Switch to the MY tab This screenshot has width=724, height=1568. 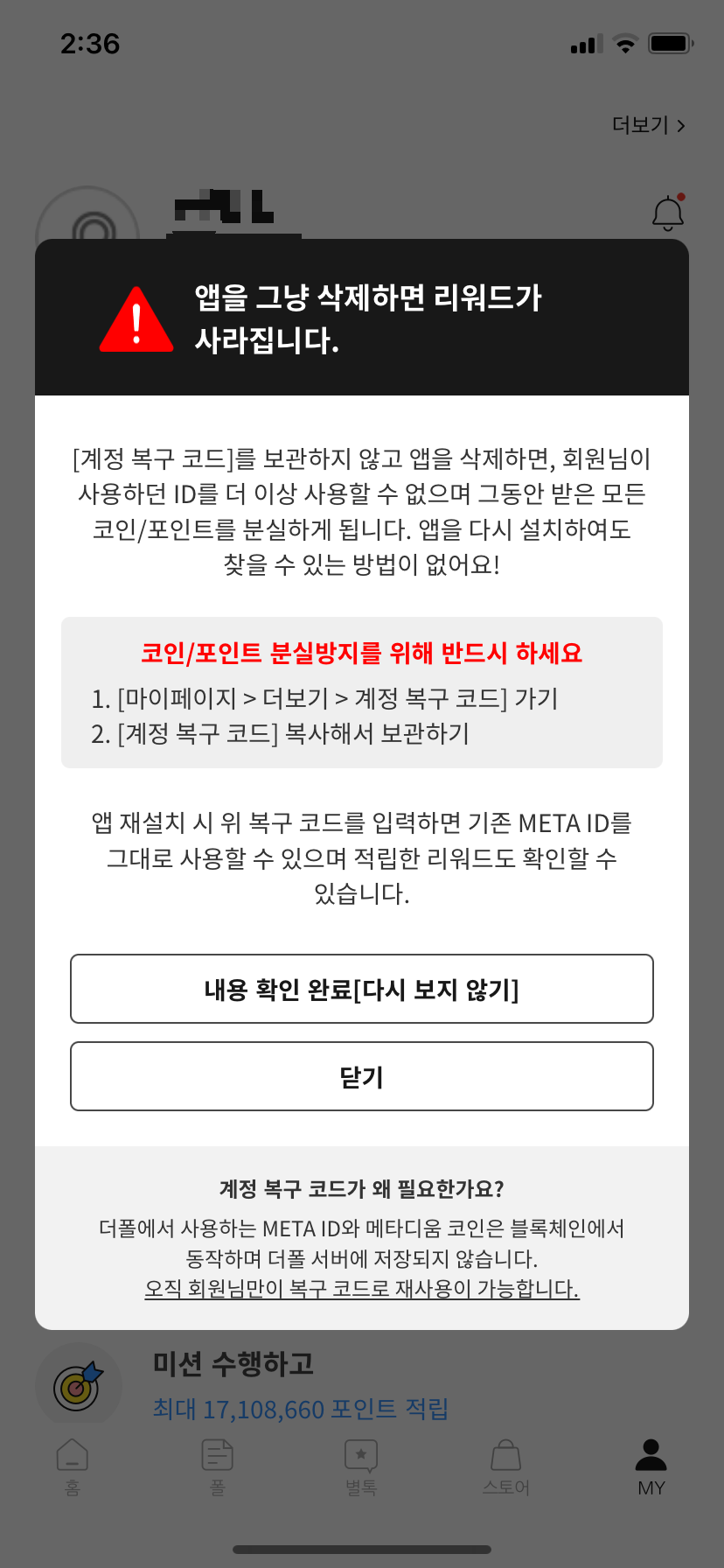650,1467
